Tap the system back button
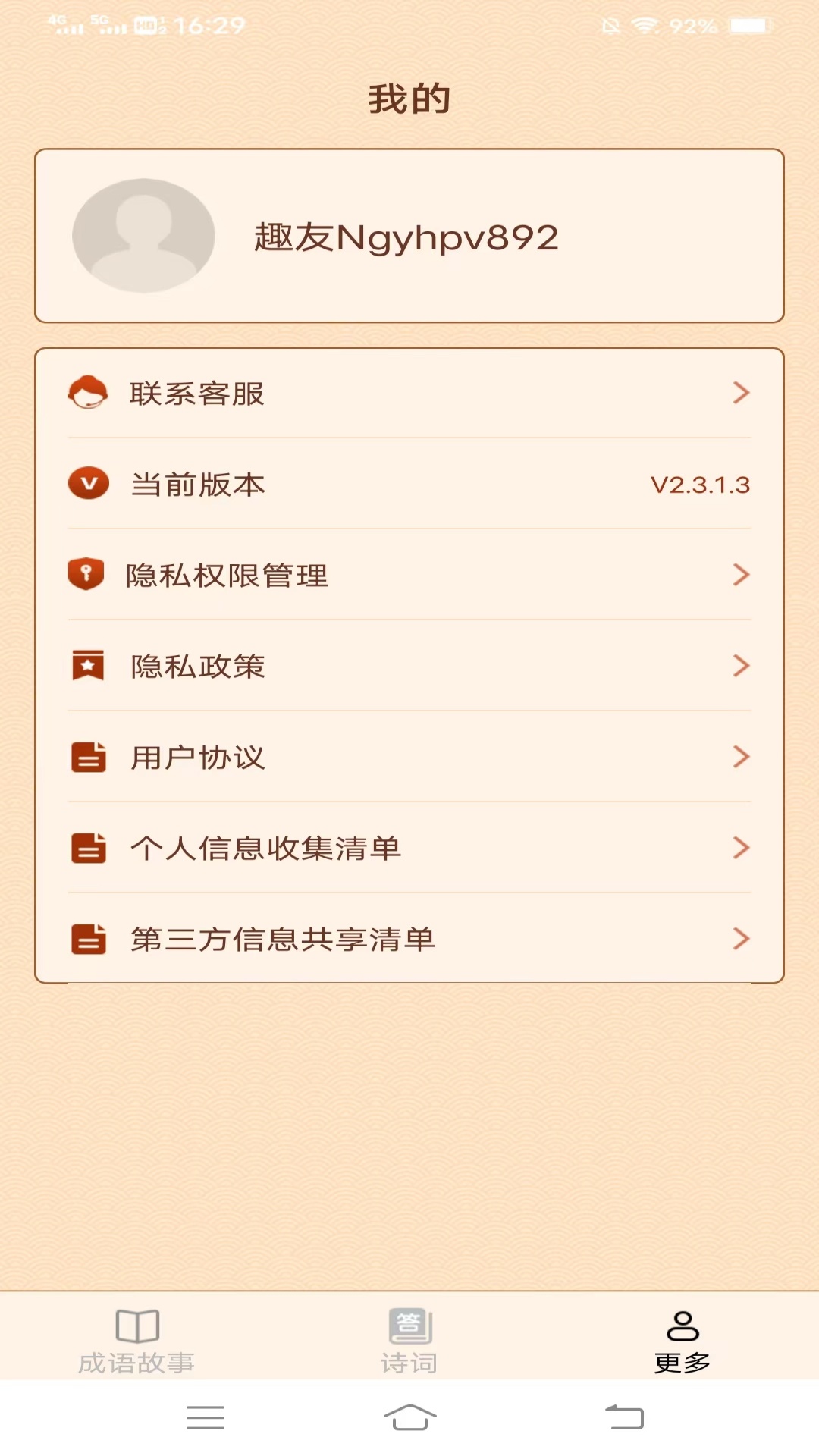 click(624, 1417)
